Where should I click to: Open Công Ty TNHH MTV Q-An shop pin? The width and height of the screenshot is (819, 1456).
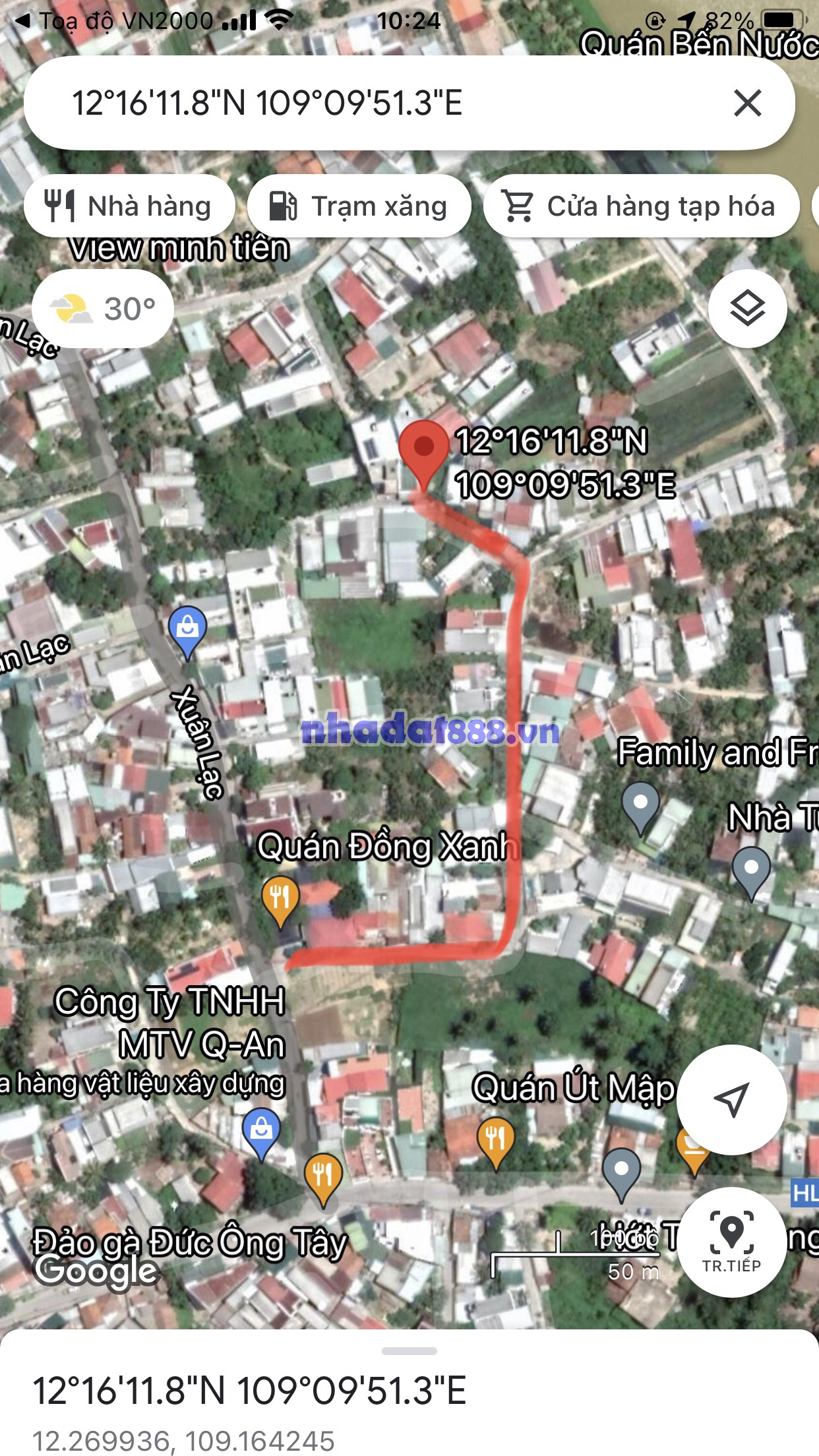tap(261, 1130)
